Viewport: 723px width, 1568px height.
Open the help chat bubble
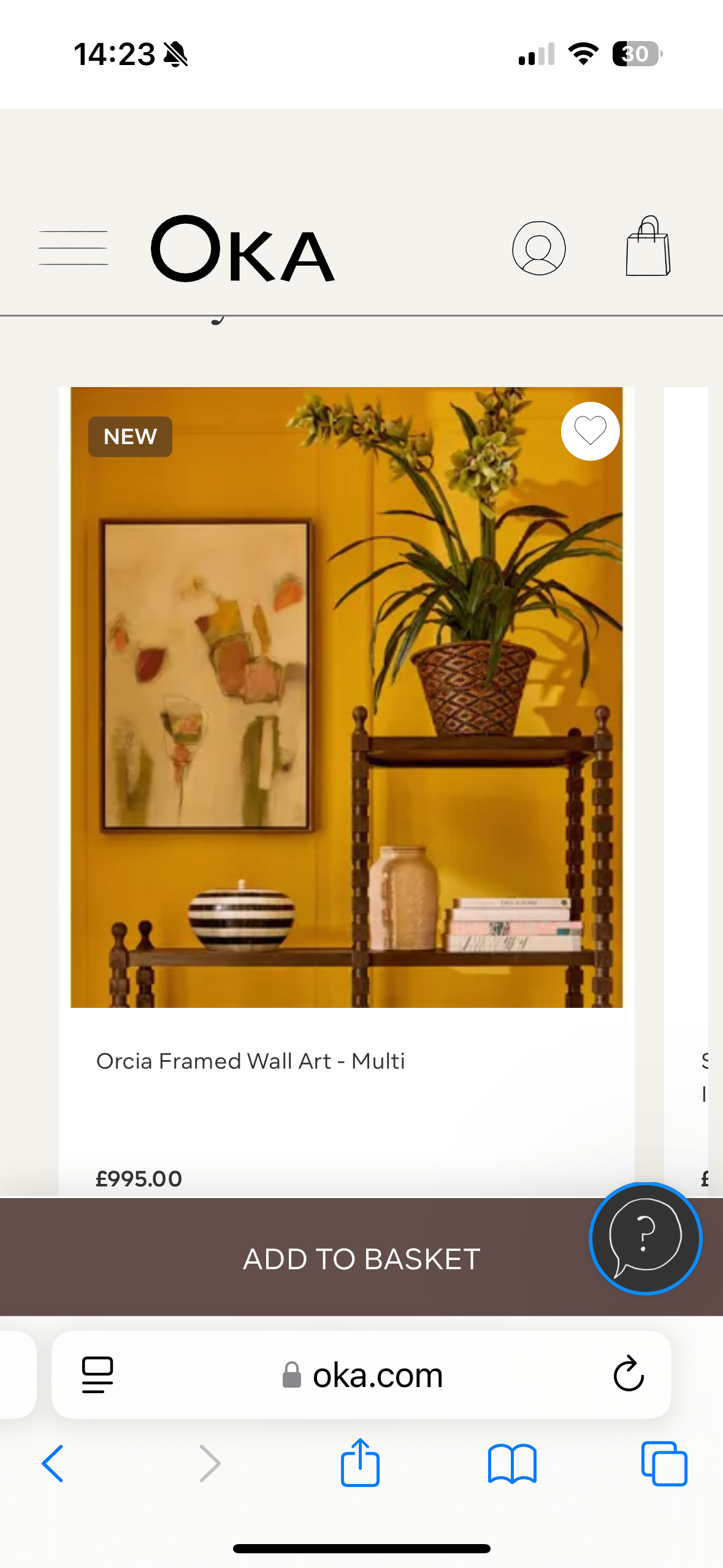coord(645,1238)
